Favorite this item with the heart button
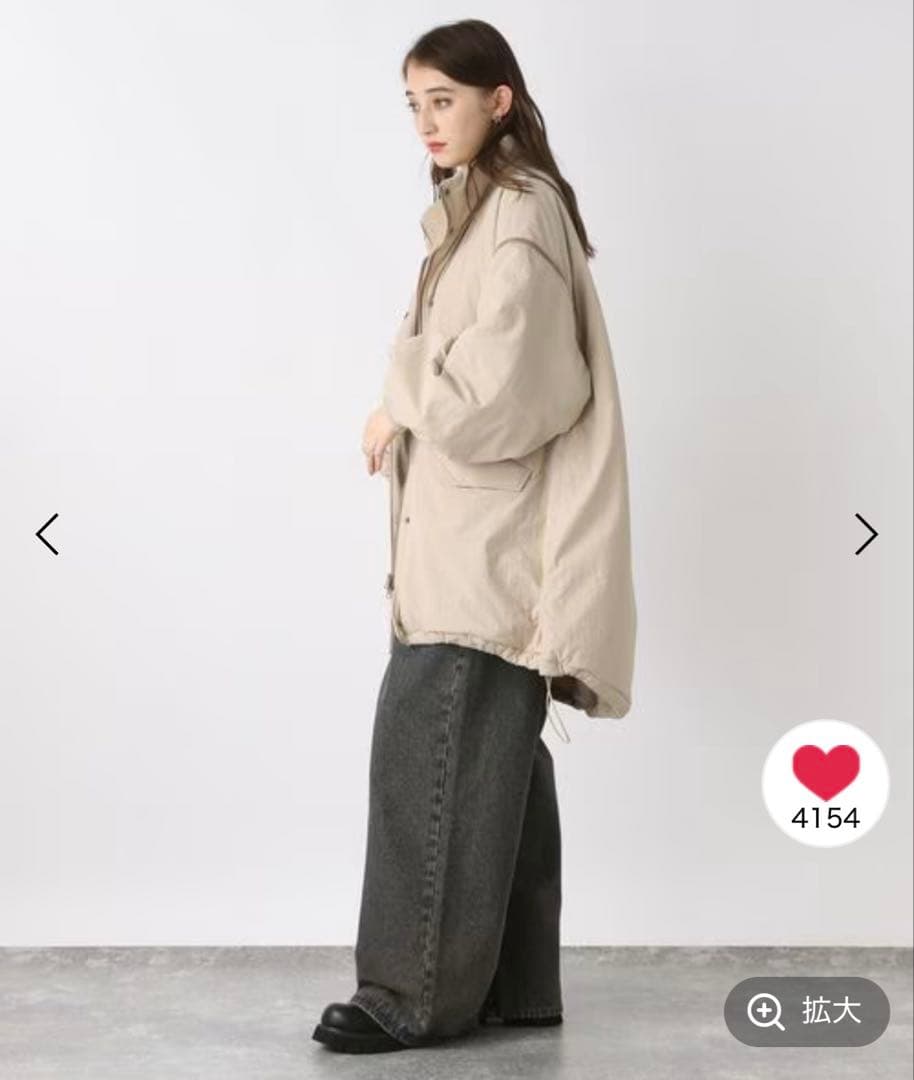Image resolution: width=914 pixels, height=1080 pixels. pyautogui.click(x=825, y=783)
